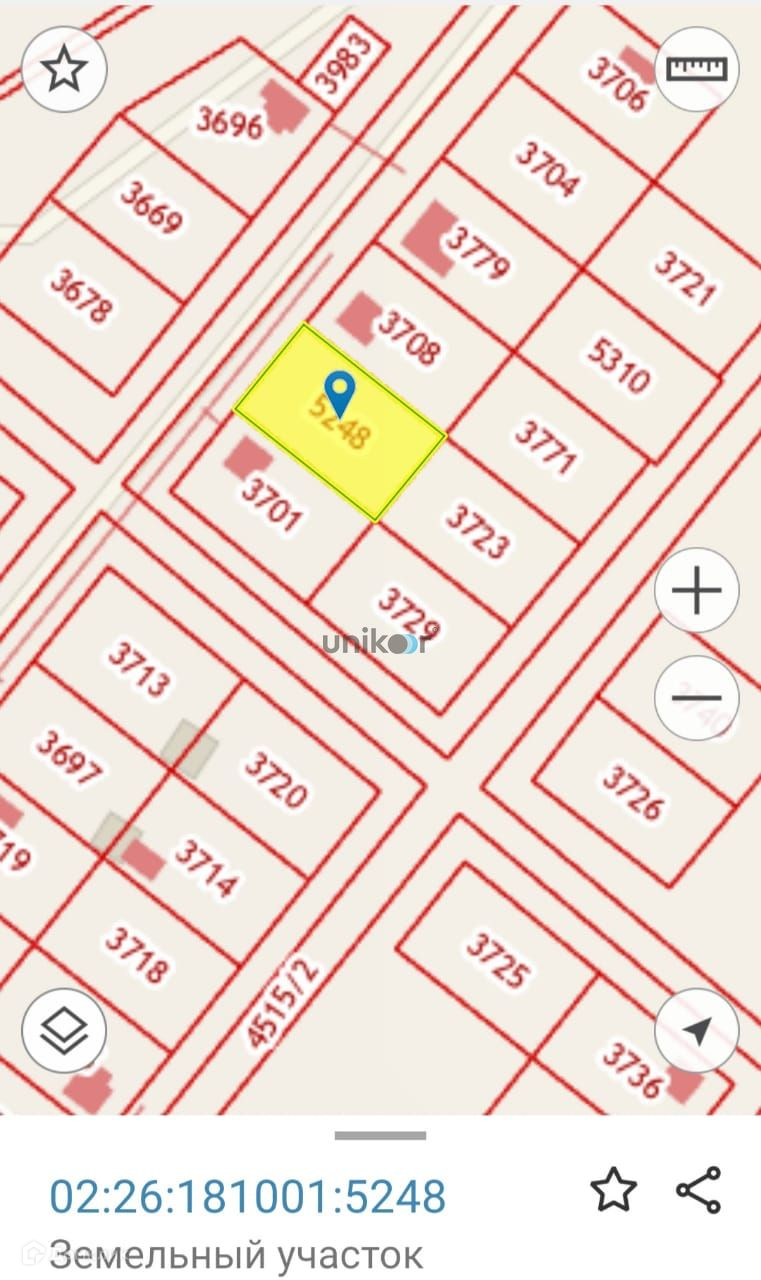Activate the ruler measurement tool
761x1280 pixels.
coord(697,69)
